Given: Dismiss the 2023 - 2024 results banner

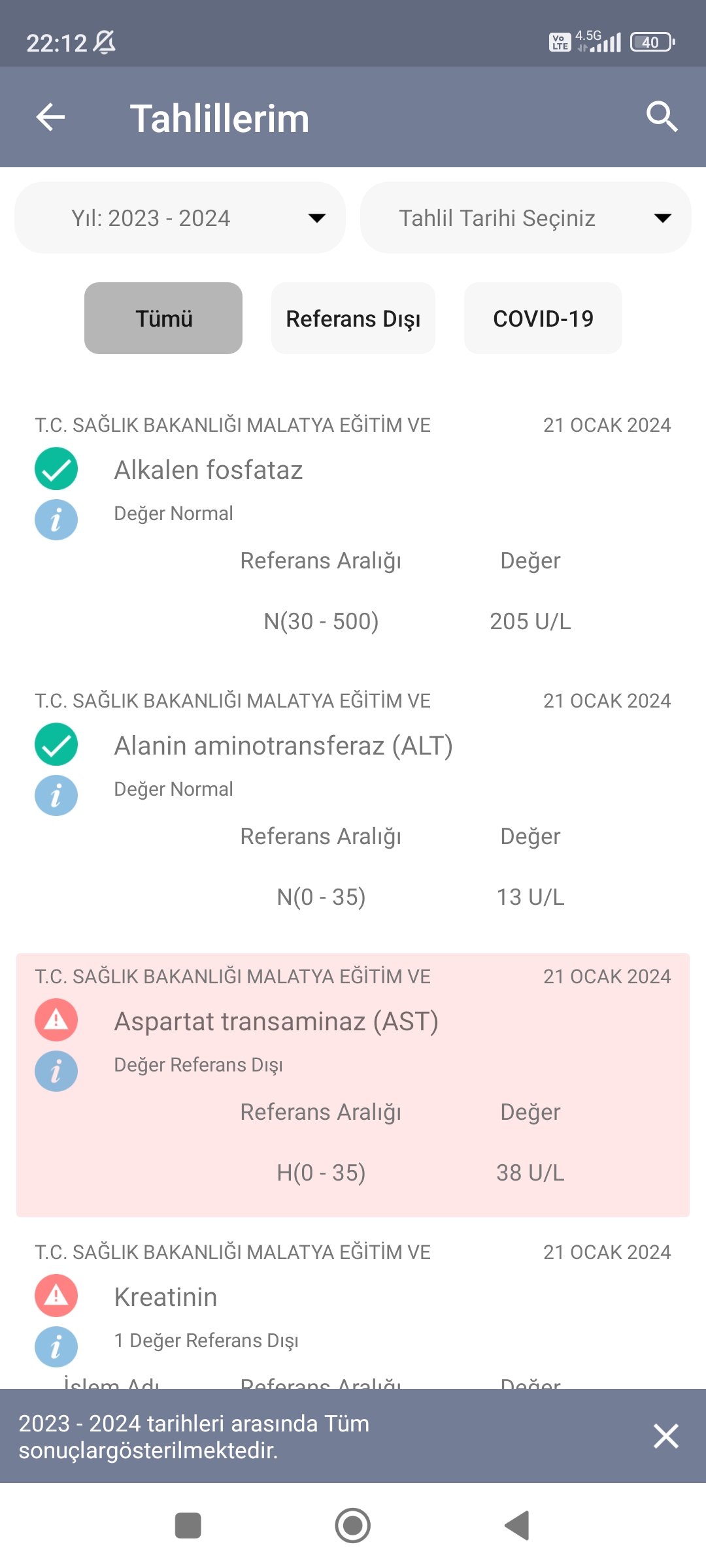Looking at the screenshot, I should click(x=665, y=1436).
